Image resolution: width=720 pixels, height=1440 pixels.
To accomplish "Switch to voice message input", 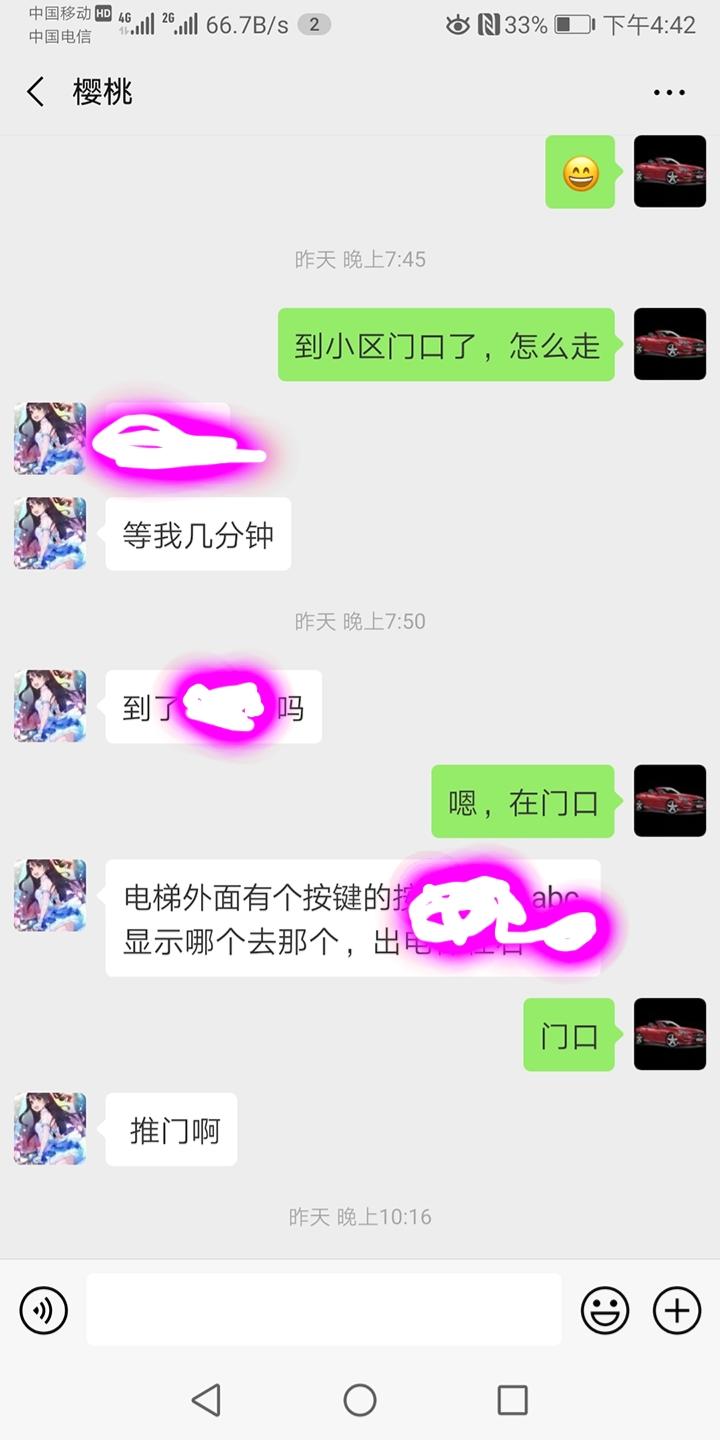I will (42, 1309).
